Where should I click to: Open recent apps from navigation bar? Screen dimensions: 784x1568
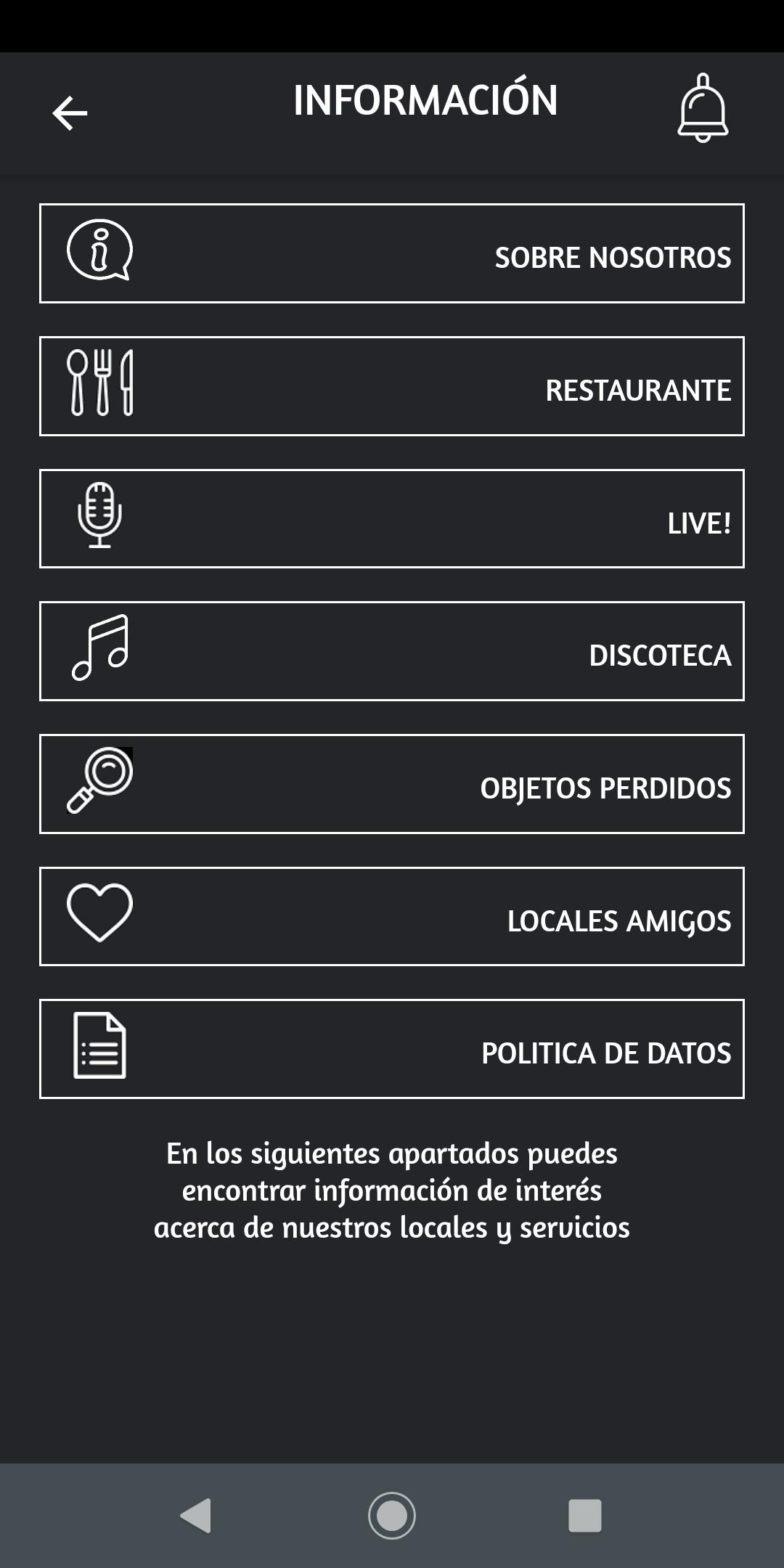(x=584, y=1516)
